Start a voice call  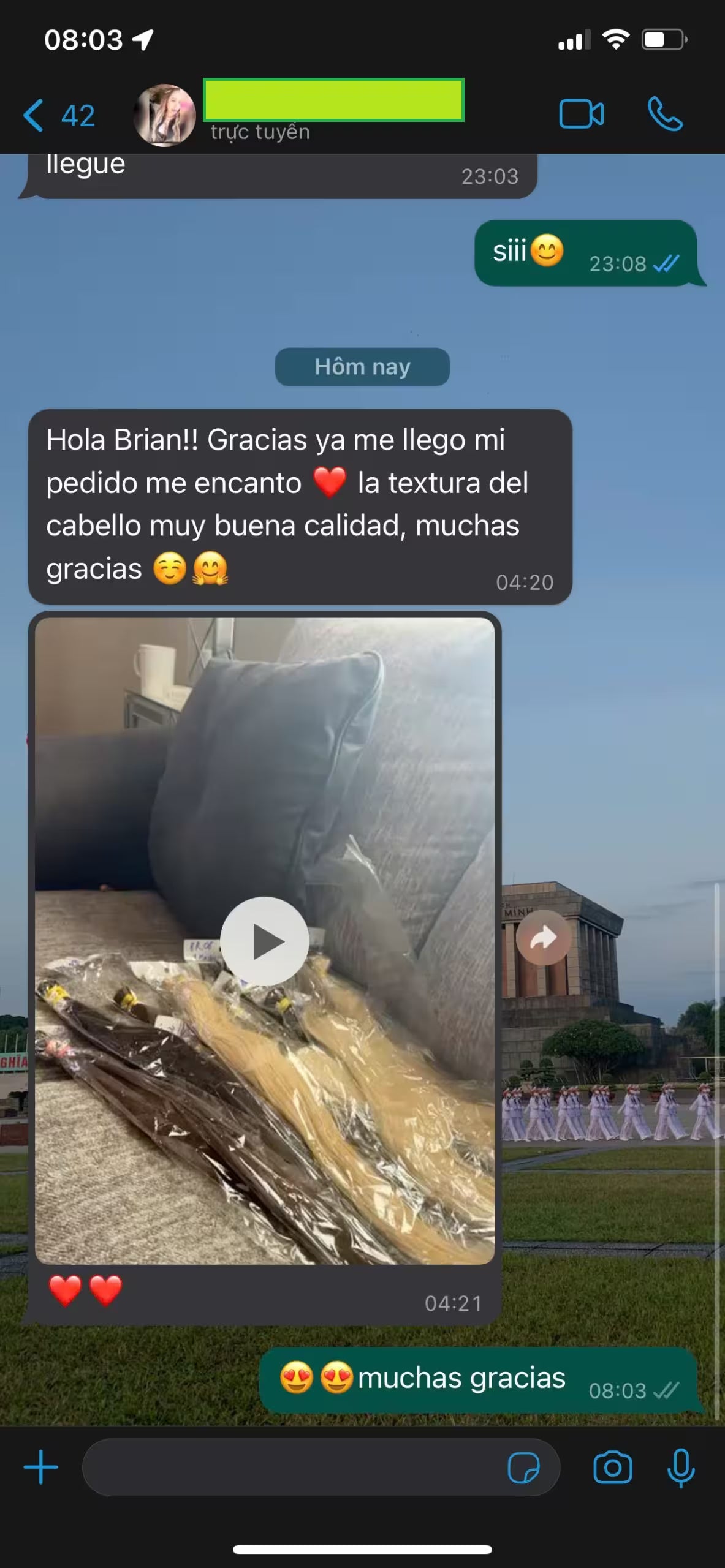665,115
